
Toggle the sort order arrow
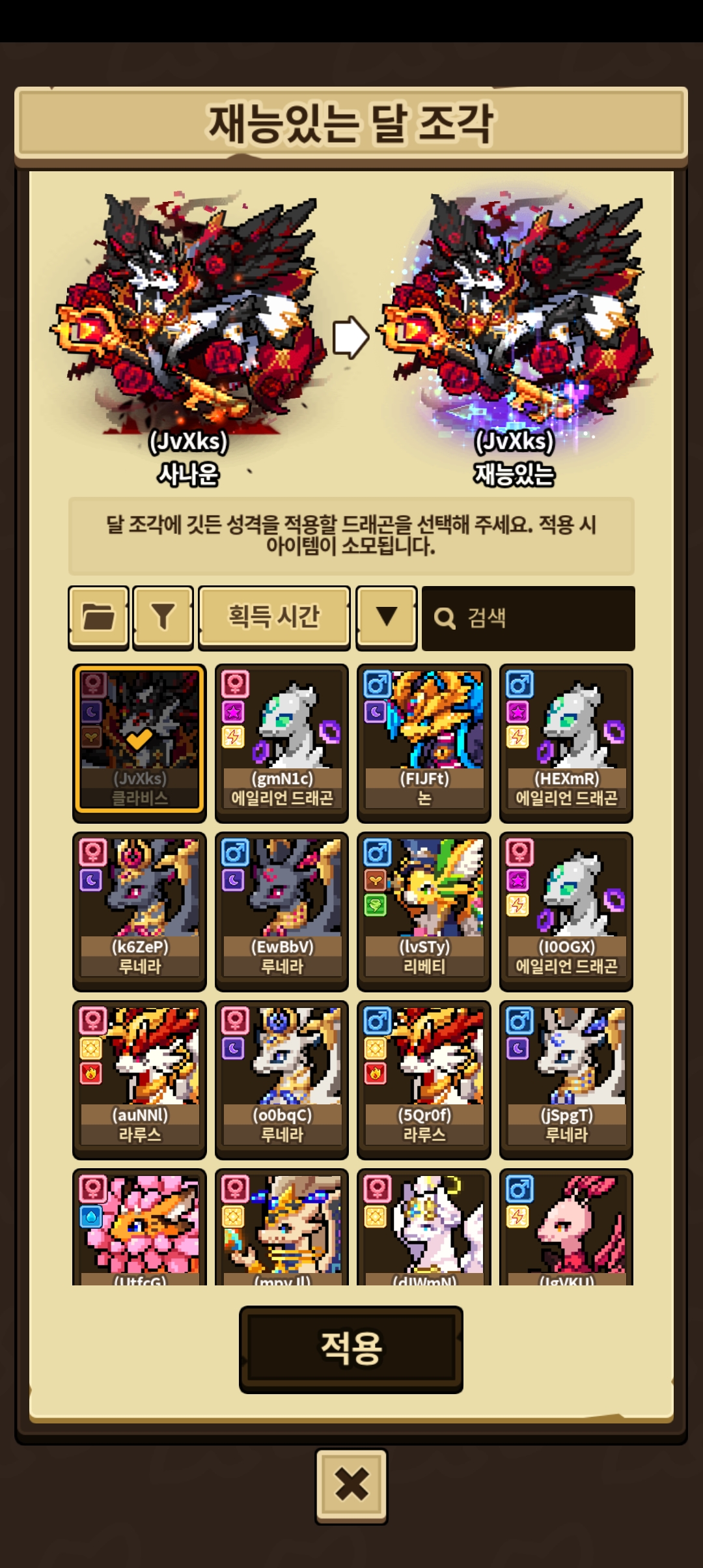[x=386, y=617]
